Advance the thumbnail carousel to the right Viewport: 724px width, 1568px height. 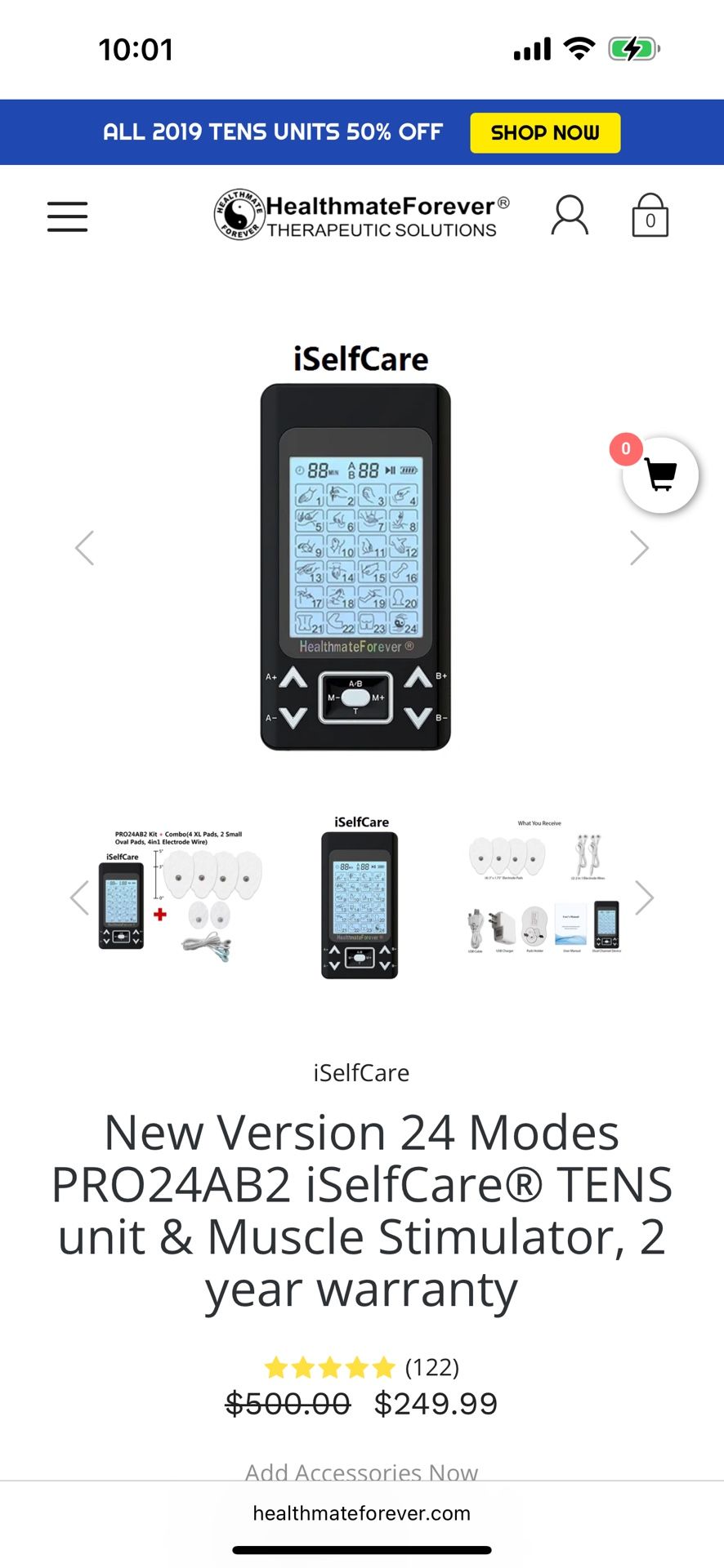point(644,898)
